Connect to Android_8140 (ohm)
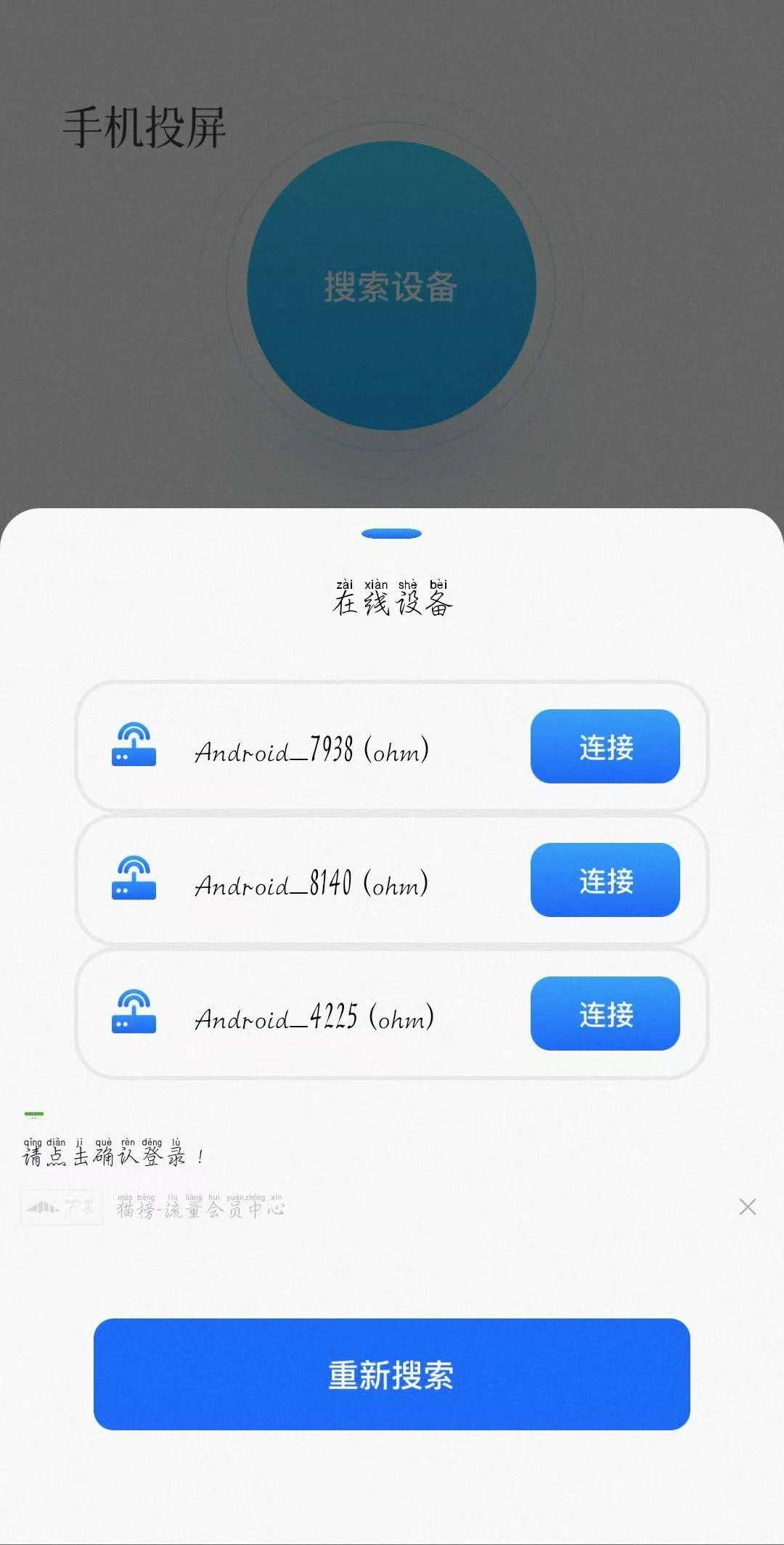 click(605, 880)
